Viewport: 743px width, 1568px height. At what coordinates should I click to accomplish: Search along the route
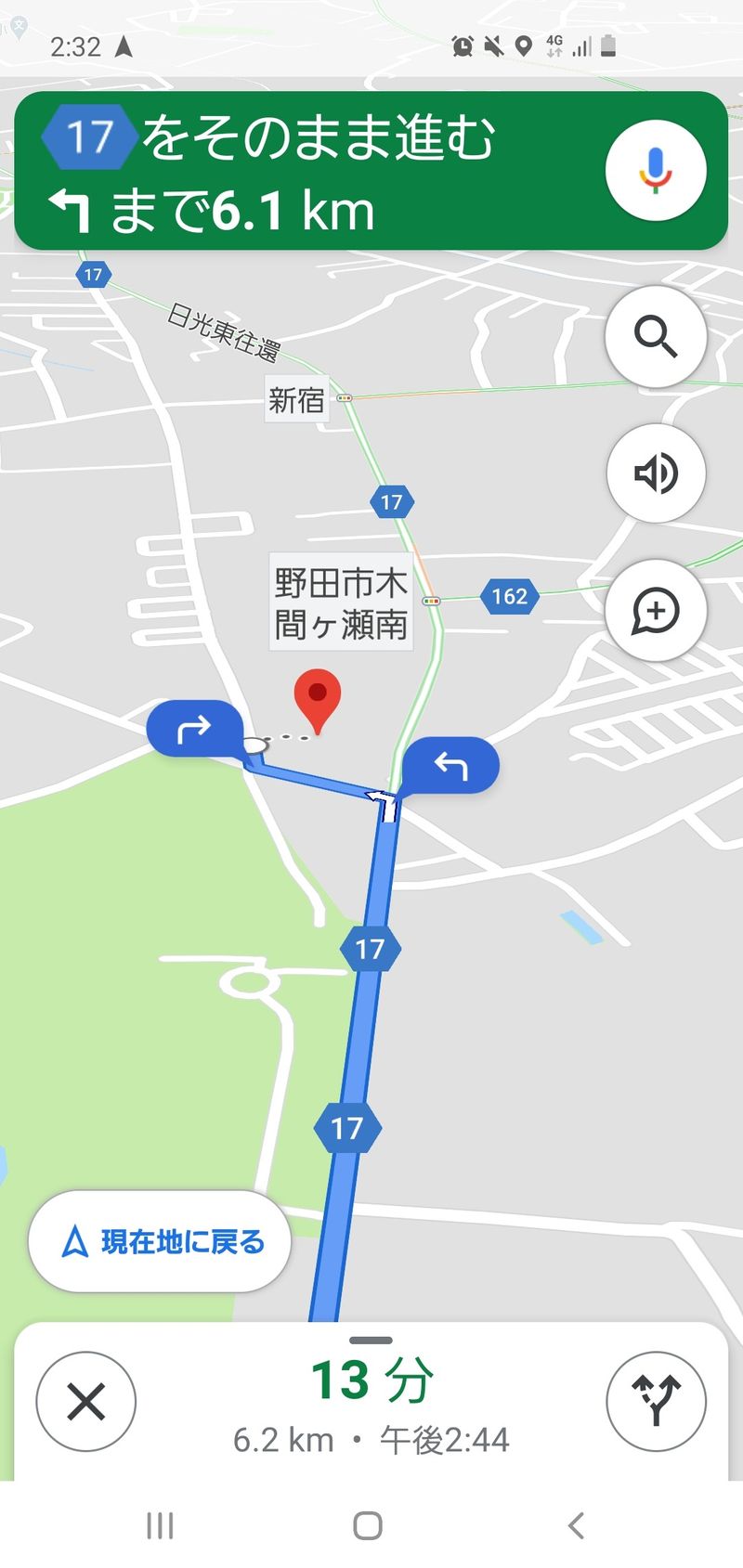pyautogui.click(x=656, y=336)
